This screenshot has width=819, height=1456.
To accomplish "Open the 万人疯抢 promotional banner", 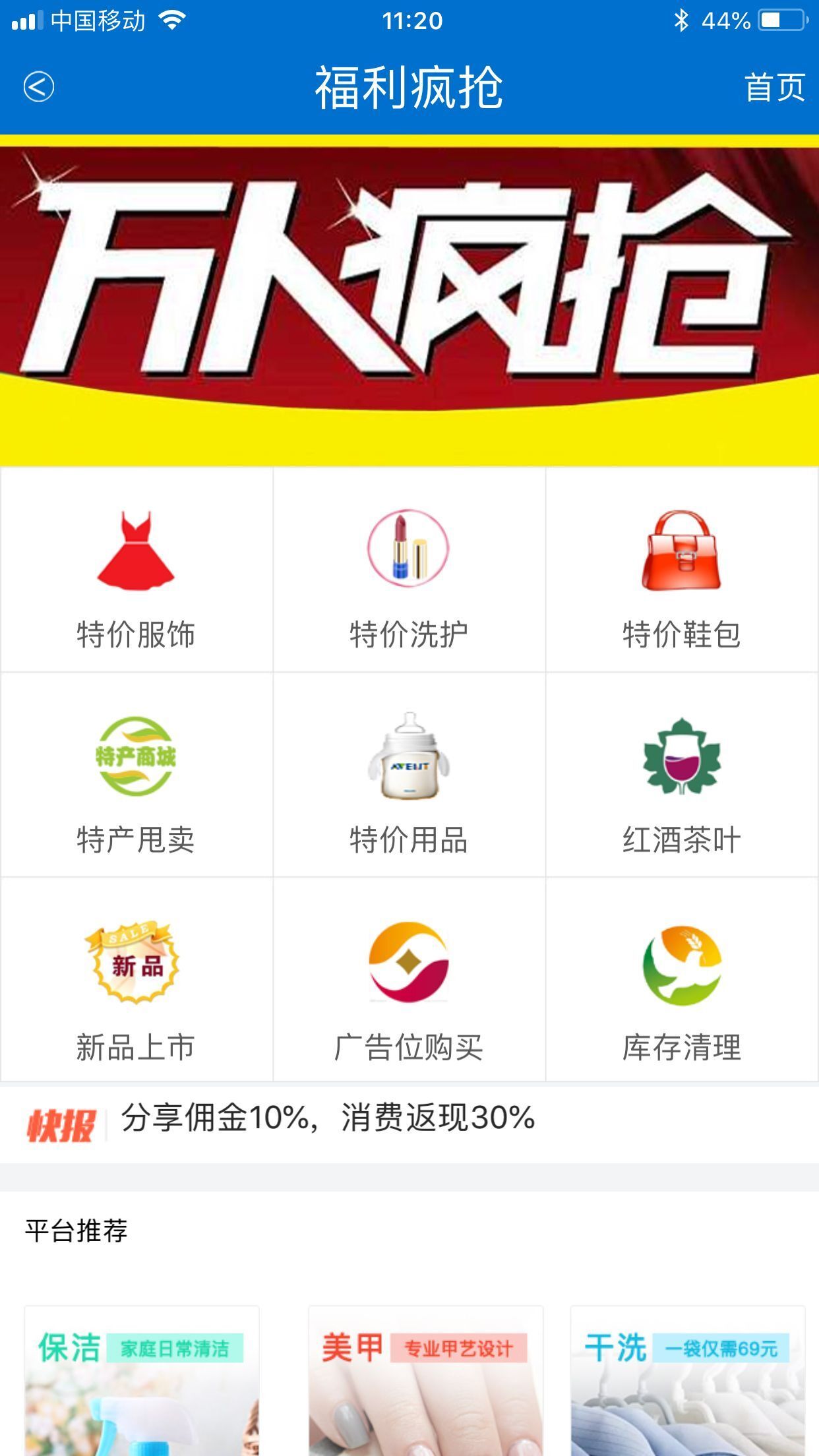I will (409, 300).
